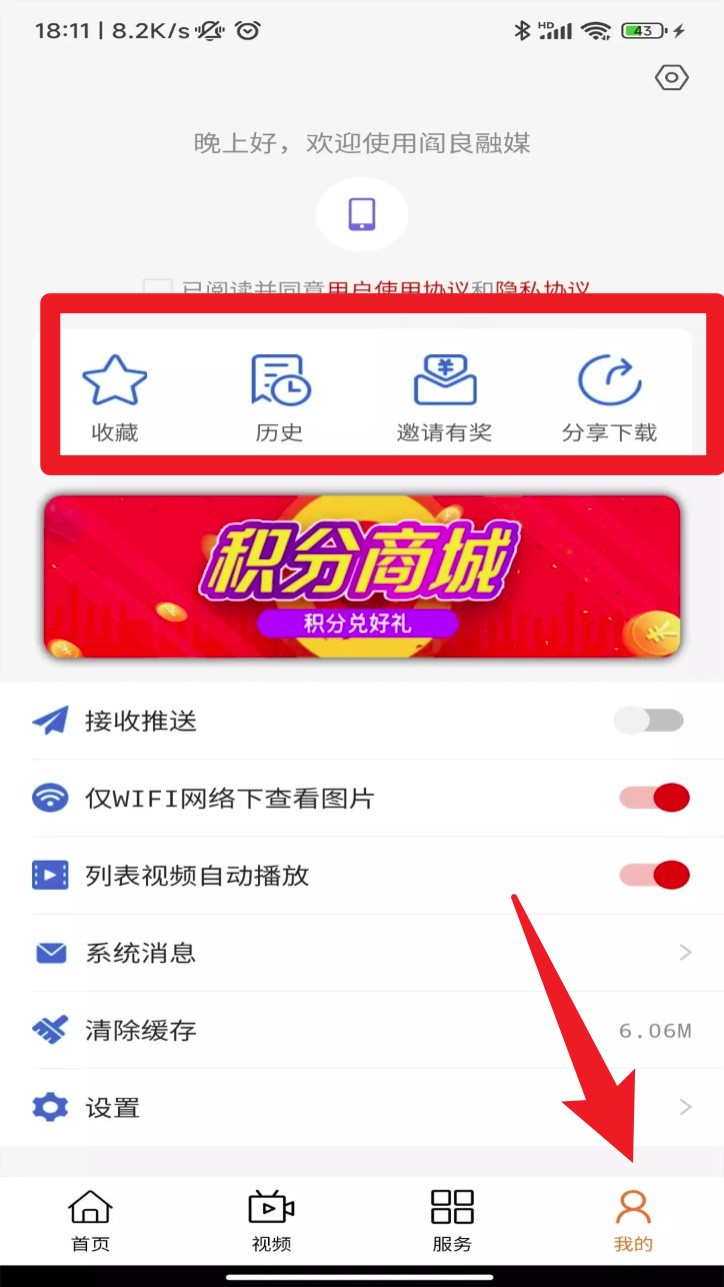Open the 设置 settings row

(x=361, y=1107)
